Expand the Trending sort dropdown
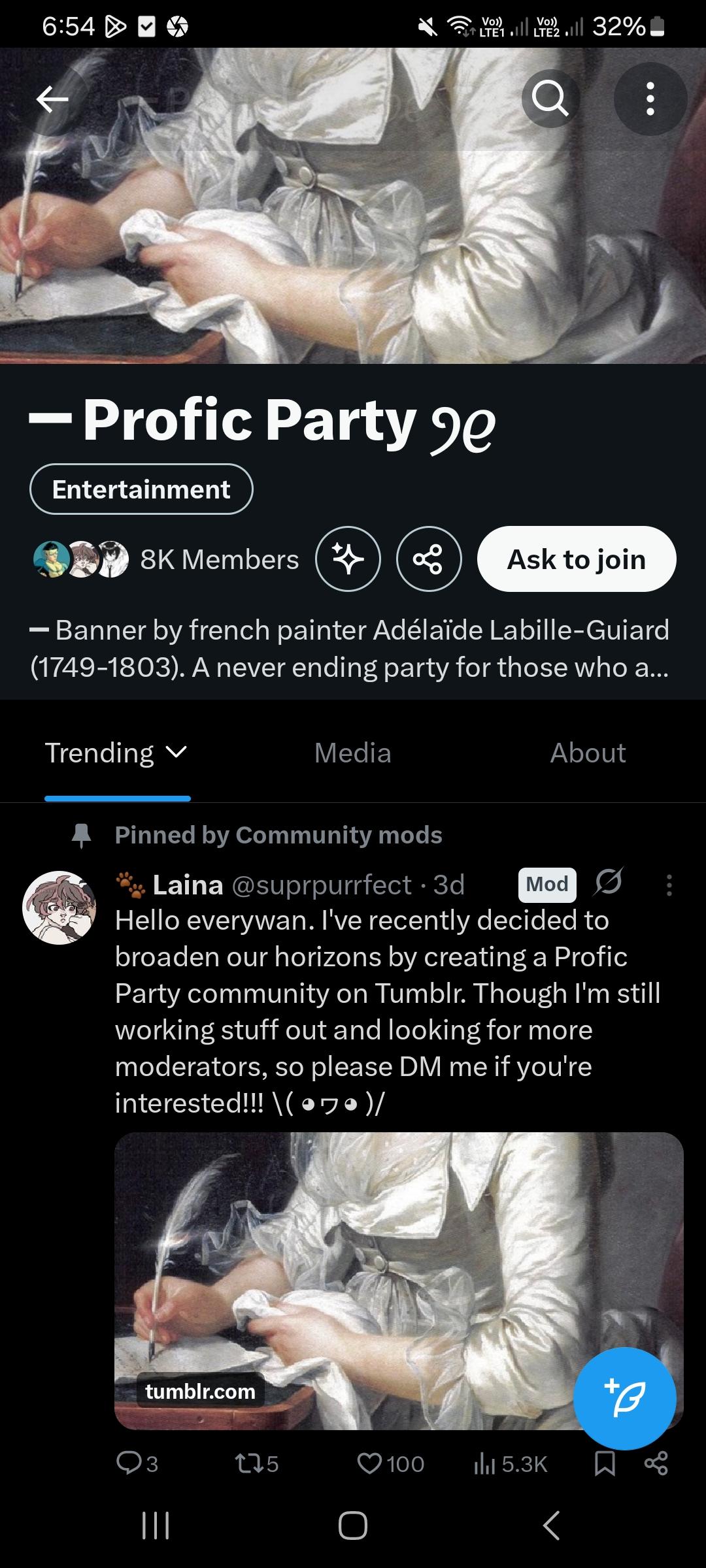This screenshot has width=706, height=1568. [x=116, y=753]
